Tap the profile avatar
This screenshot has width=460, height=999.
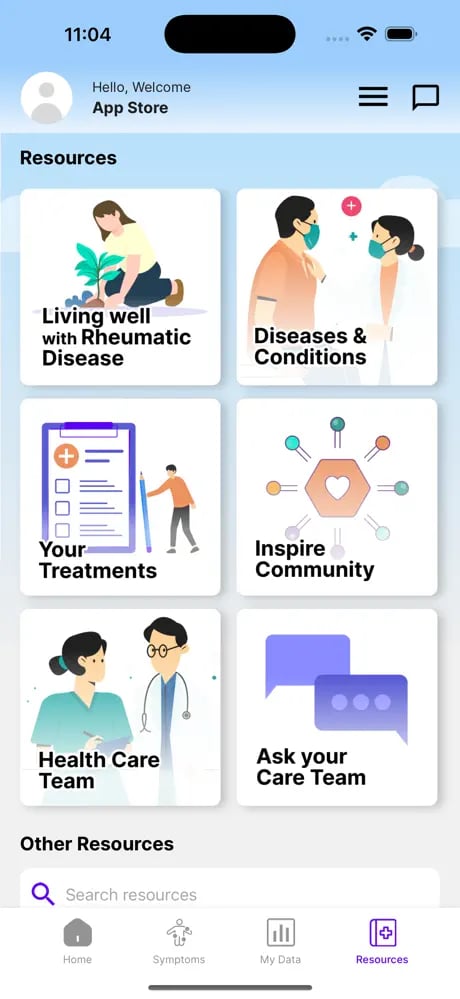47,97
